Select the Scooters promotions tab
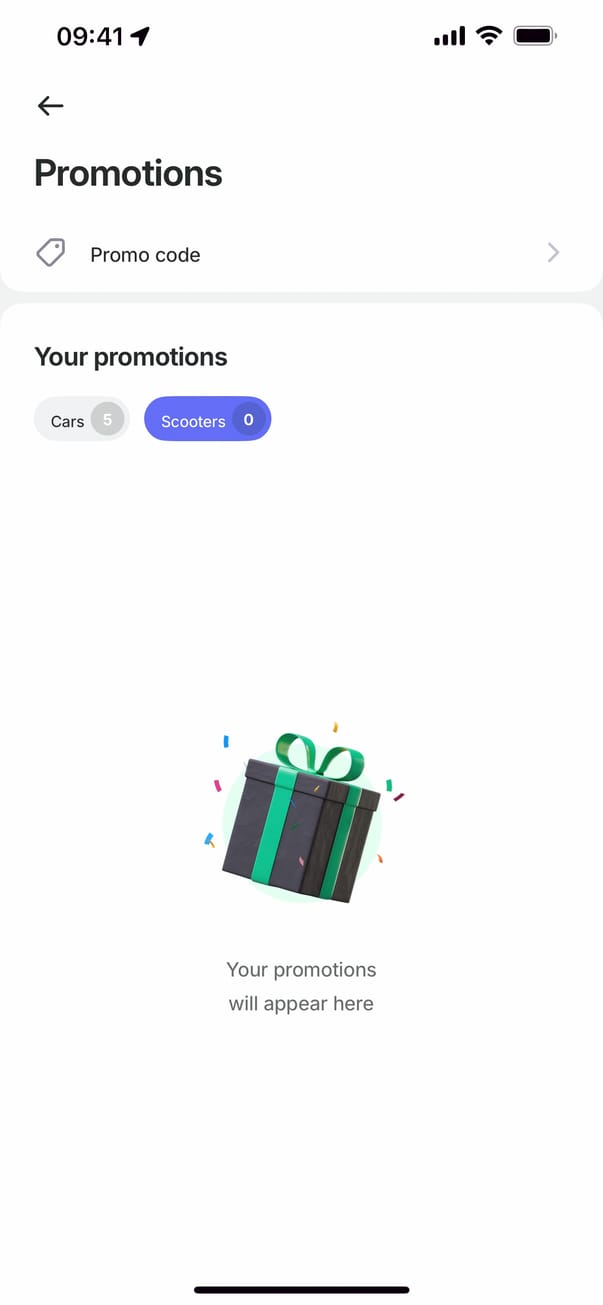The height and width of the screenshot is (1305, 603). point(207,421)
